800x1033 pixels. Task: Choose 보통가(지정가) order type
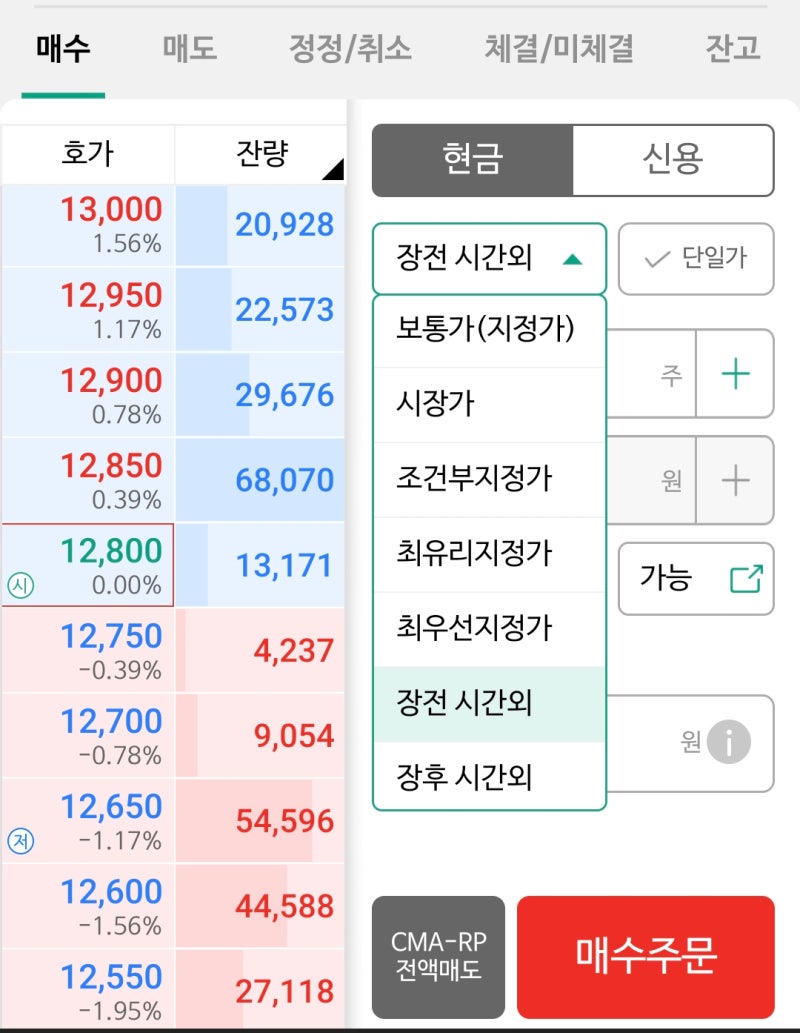(x=488, y=330)
